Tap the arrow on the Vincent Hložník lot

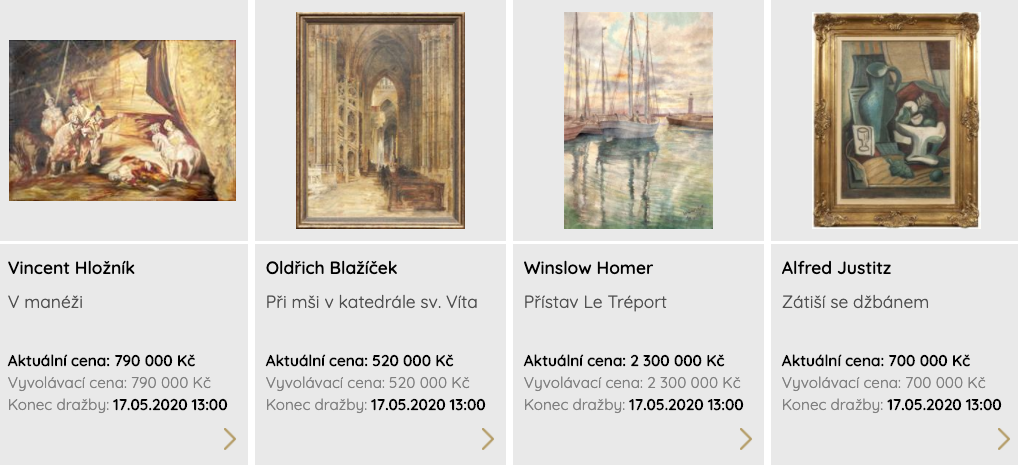tap(230, 439)
